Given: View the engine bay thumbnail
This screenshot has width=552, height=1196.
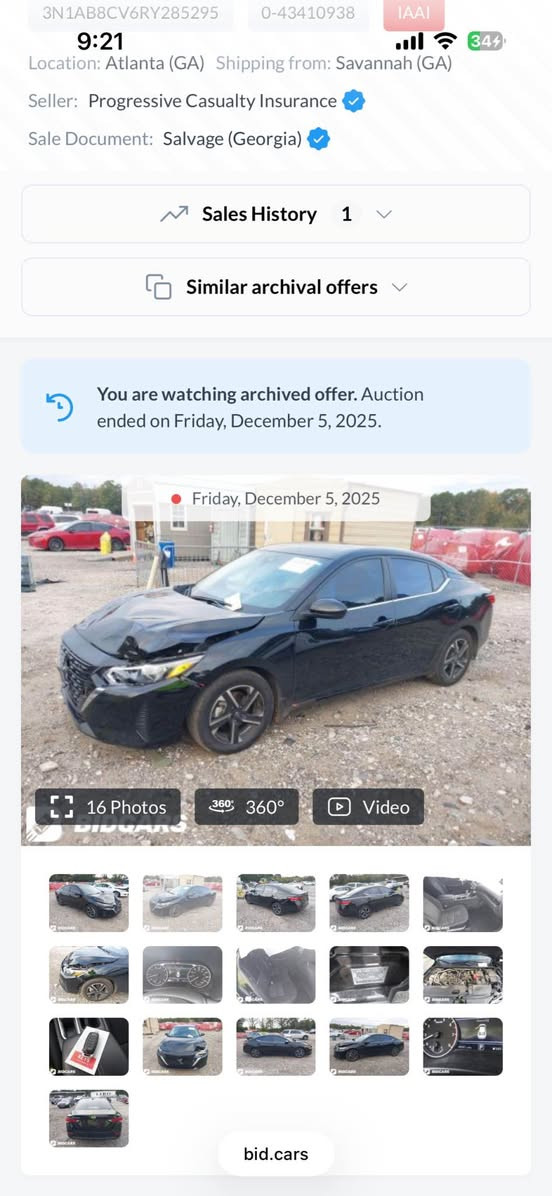Looking at the screenshot, I should click(463, 975).
